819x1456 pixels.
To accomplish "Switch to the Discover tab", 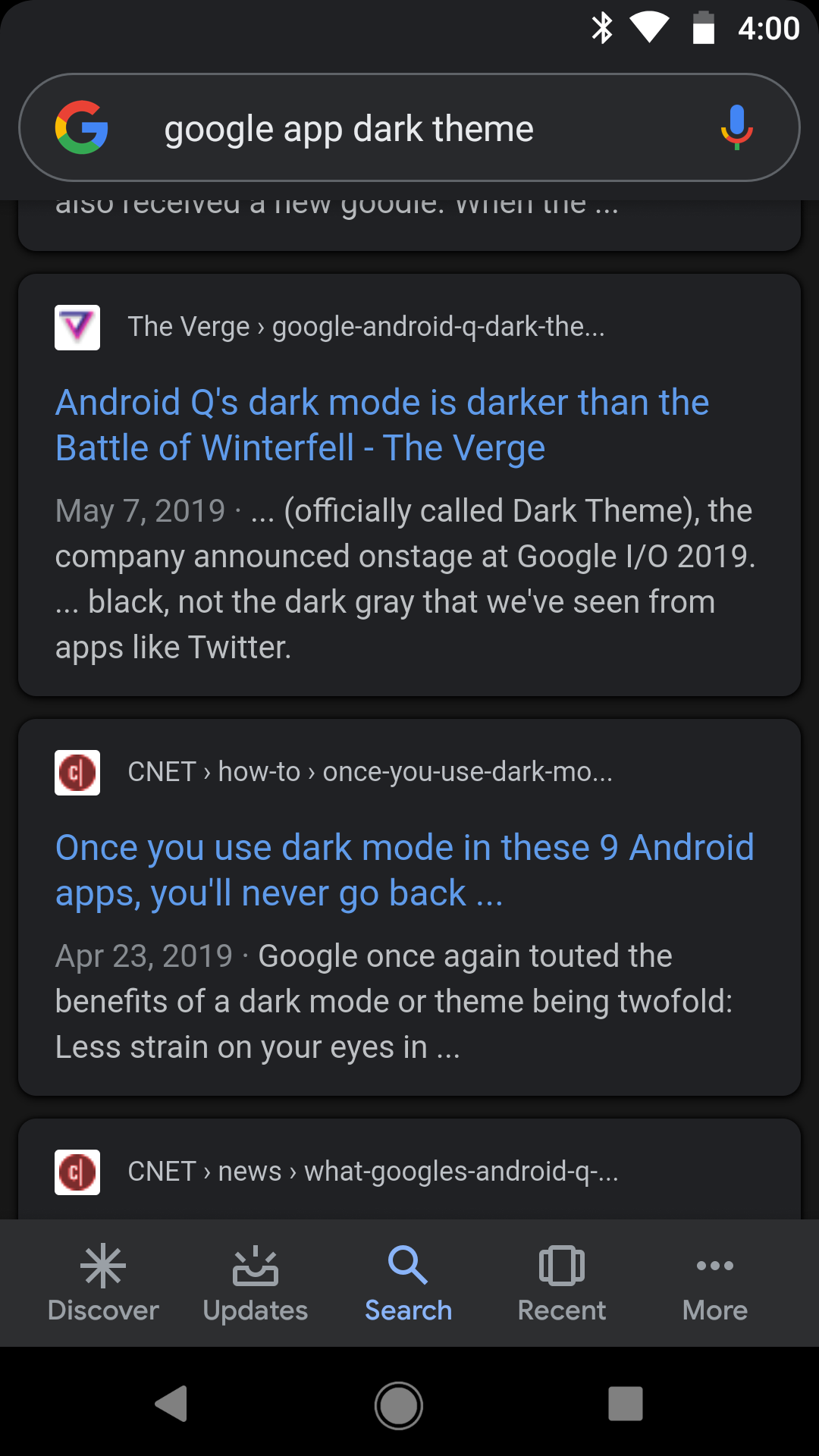I will tap(103, 1283).
